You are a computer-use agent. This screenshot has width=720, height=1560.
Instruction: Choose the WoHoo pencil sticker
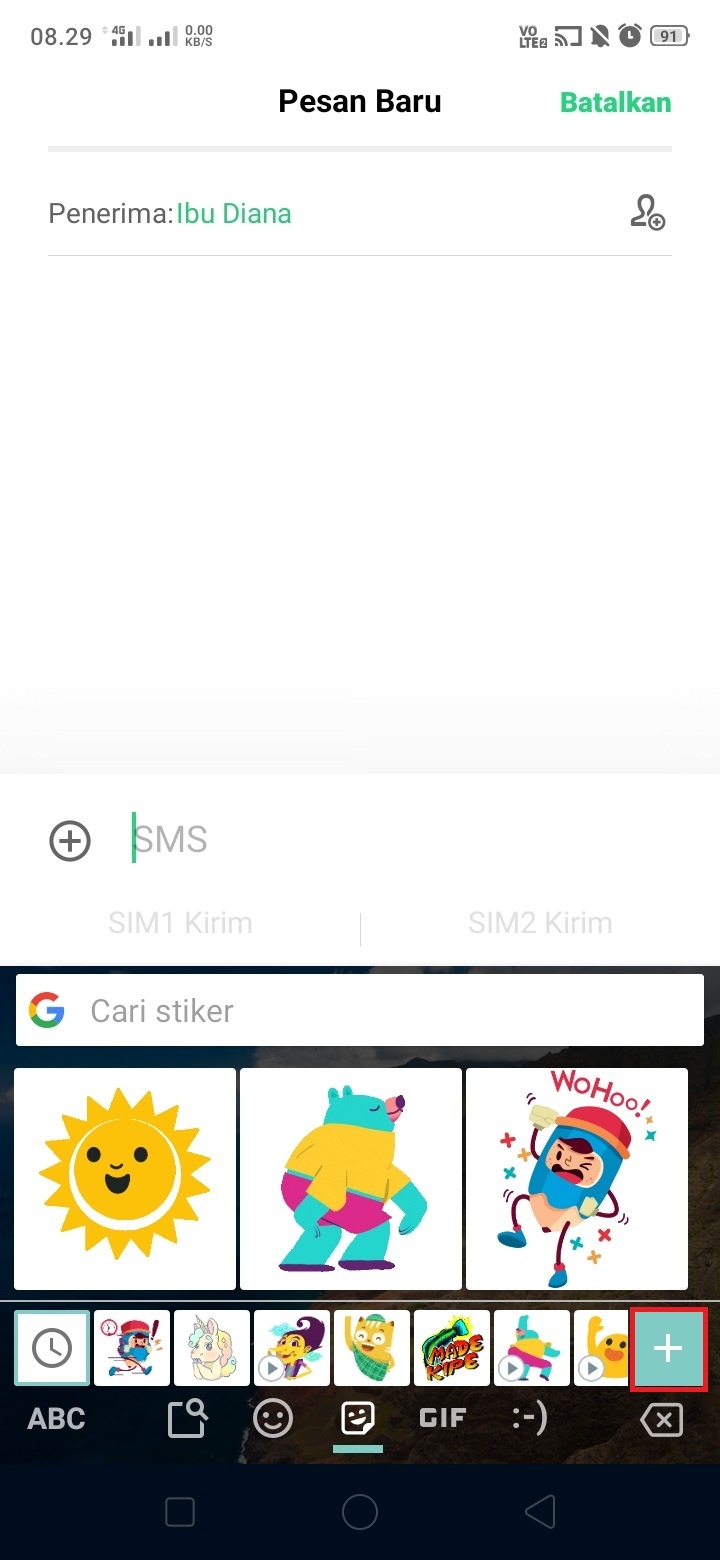[577, 1178]
